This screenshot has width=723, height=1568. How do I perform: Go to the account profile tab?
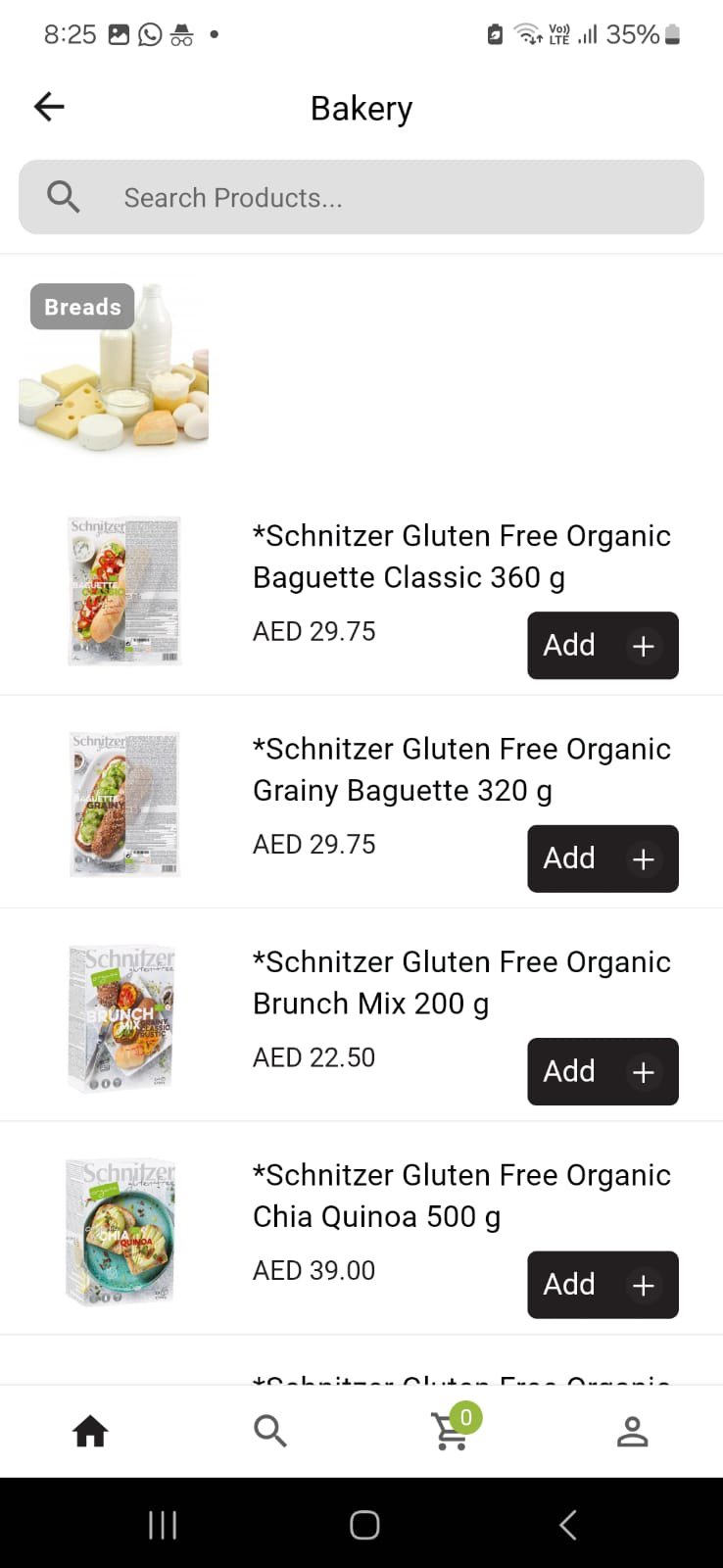coord(633,1432)
